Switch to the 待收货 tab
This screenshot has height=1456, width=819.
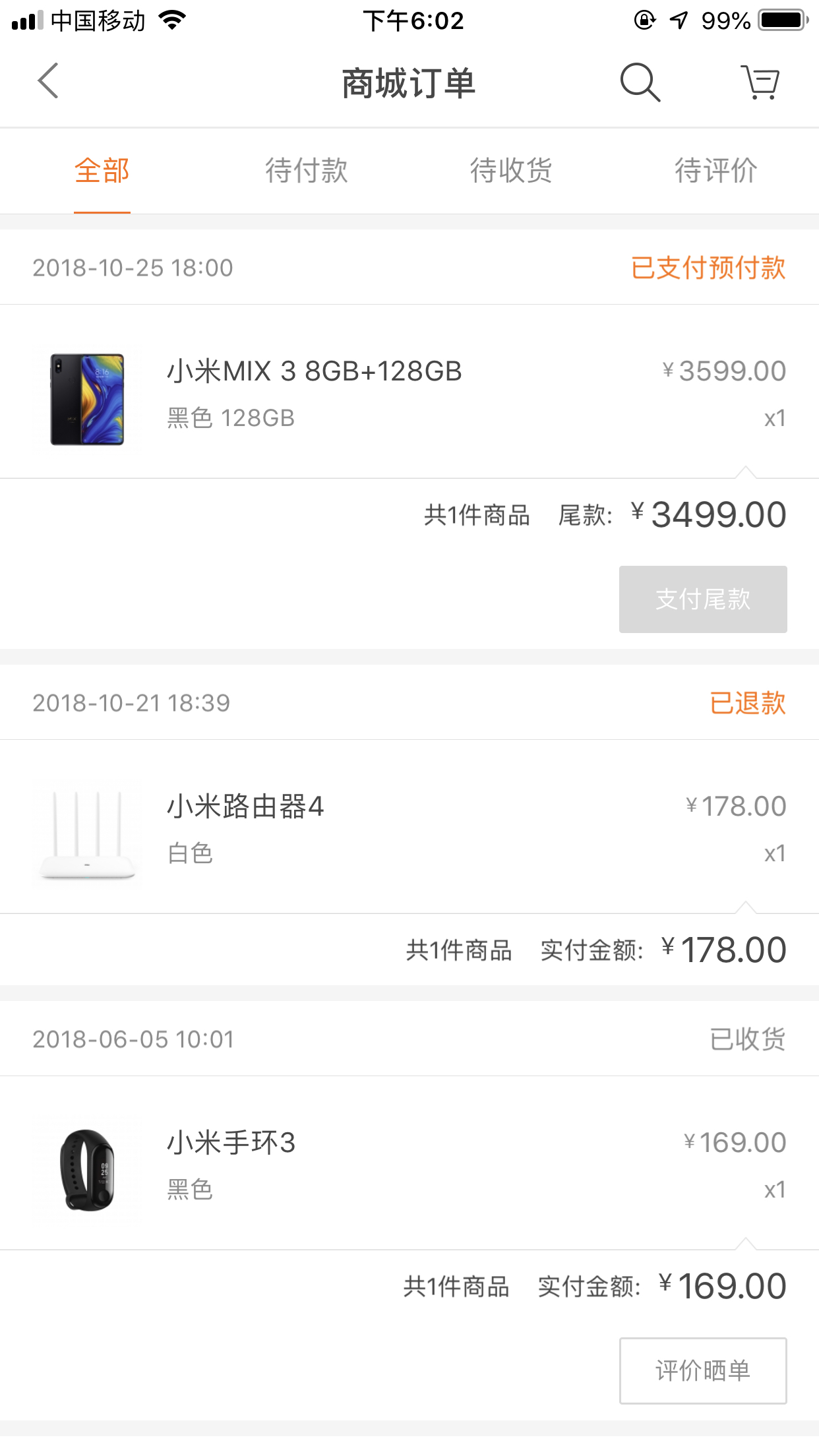(511, 171)
